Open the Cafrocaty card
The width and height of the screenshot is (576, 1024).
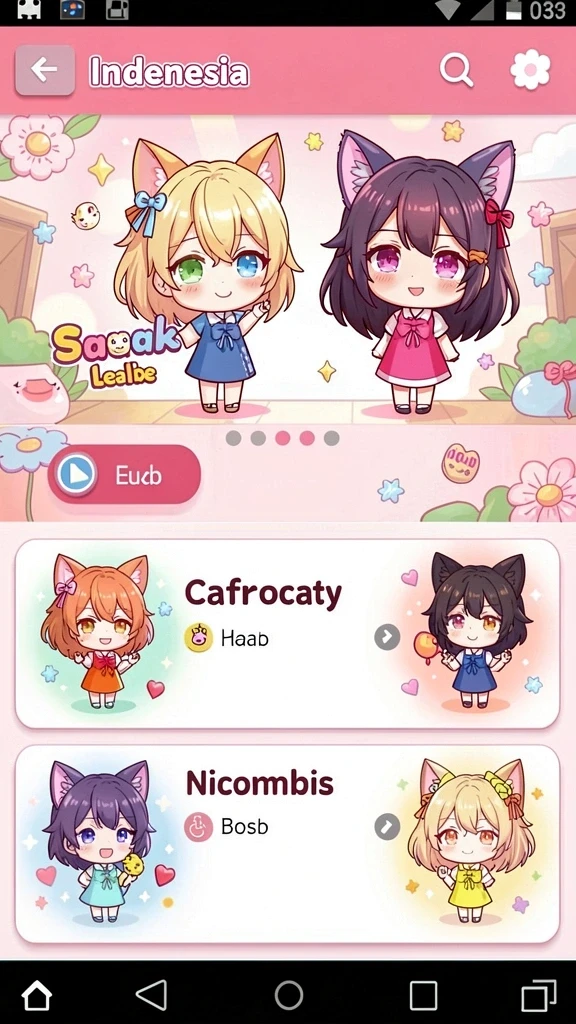pyautogui.click(x=287, y=633)
